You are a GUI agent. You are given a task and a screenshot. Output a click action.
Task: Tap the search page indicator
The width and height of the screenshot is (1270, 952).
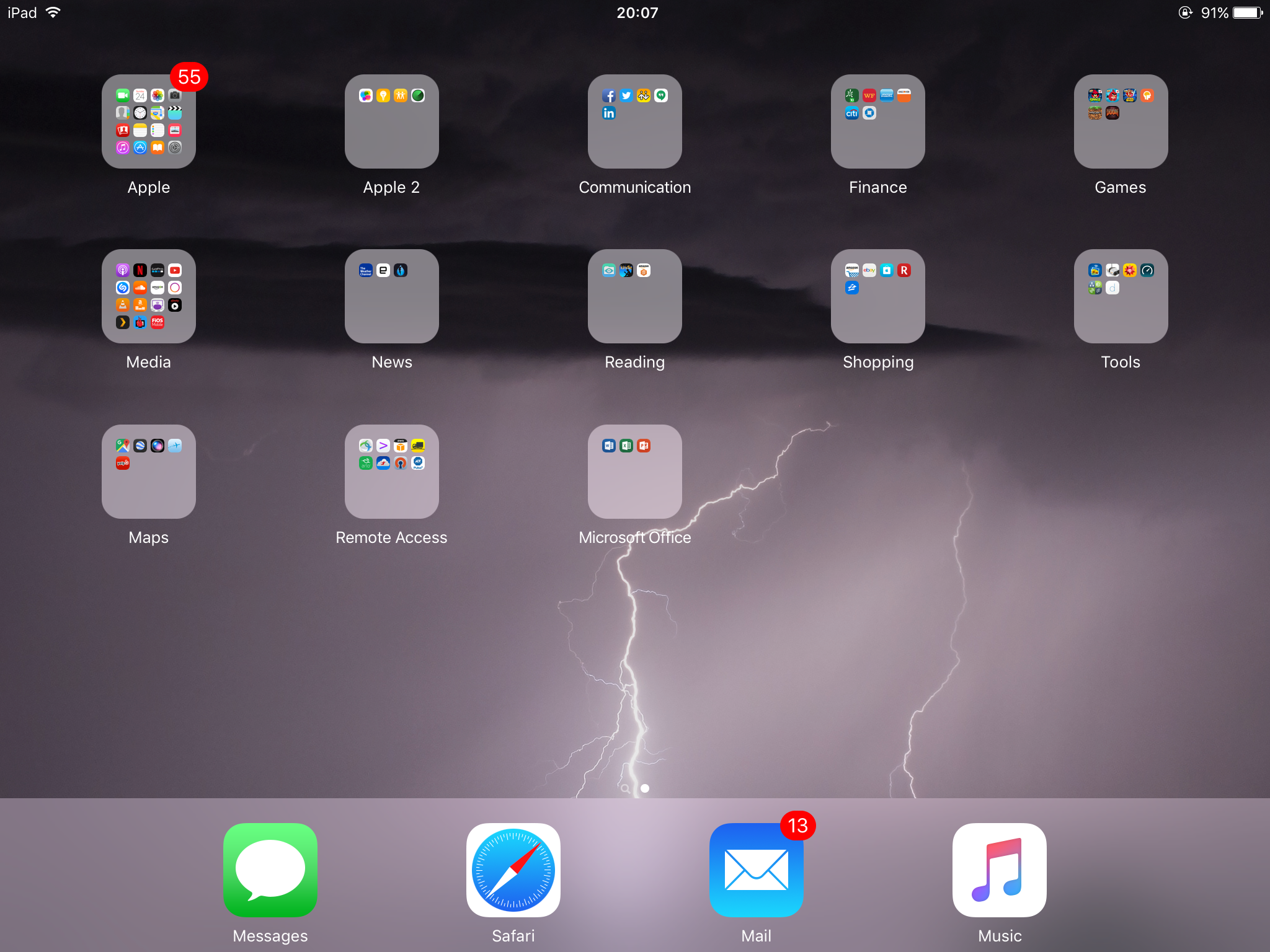coord(625,788)
